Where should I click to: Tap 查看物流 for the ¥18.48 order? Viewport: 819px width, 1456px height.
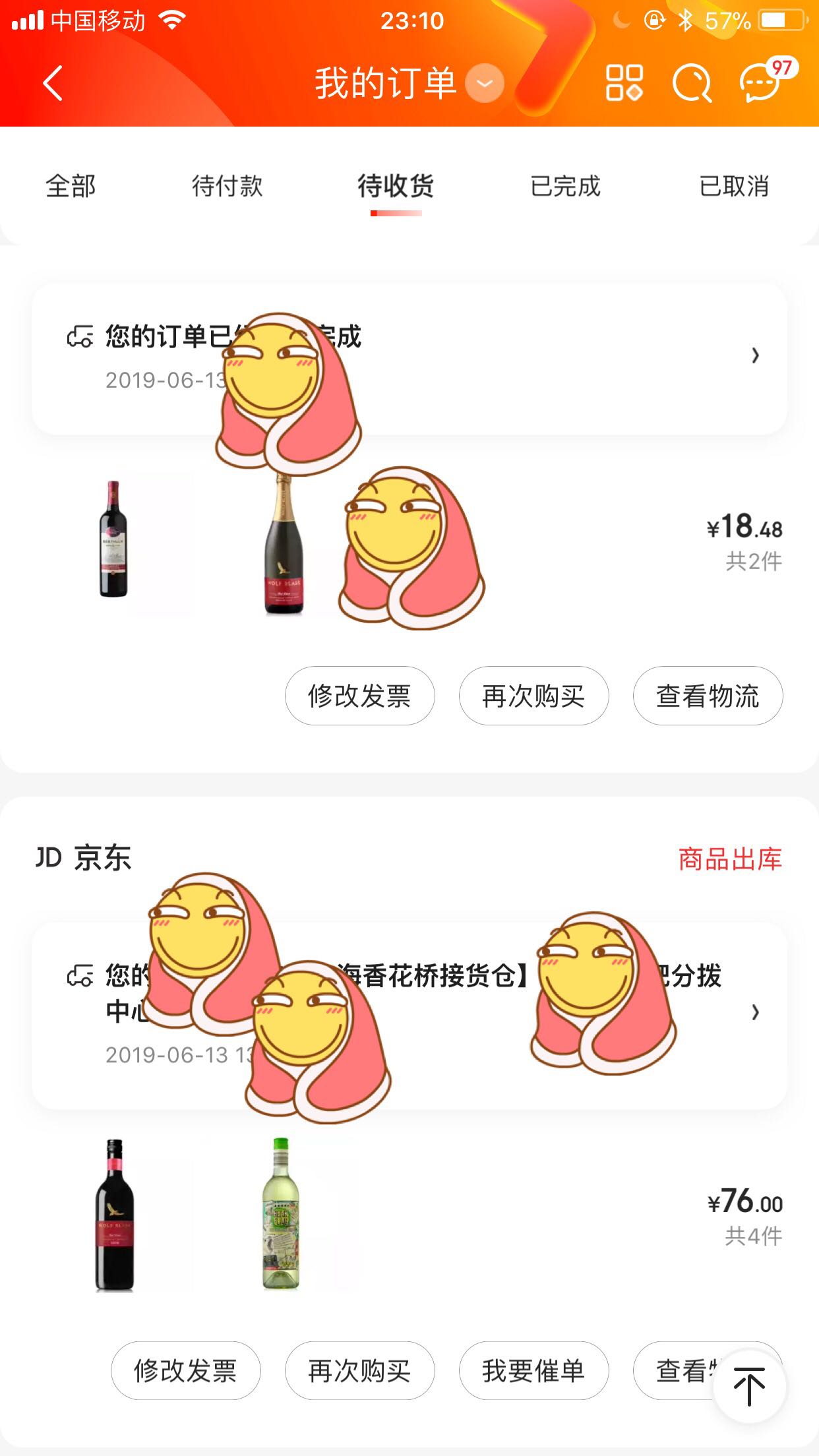click(708, 696)
